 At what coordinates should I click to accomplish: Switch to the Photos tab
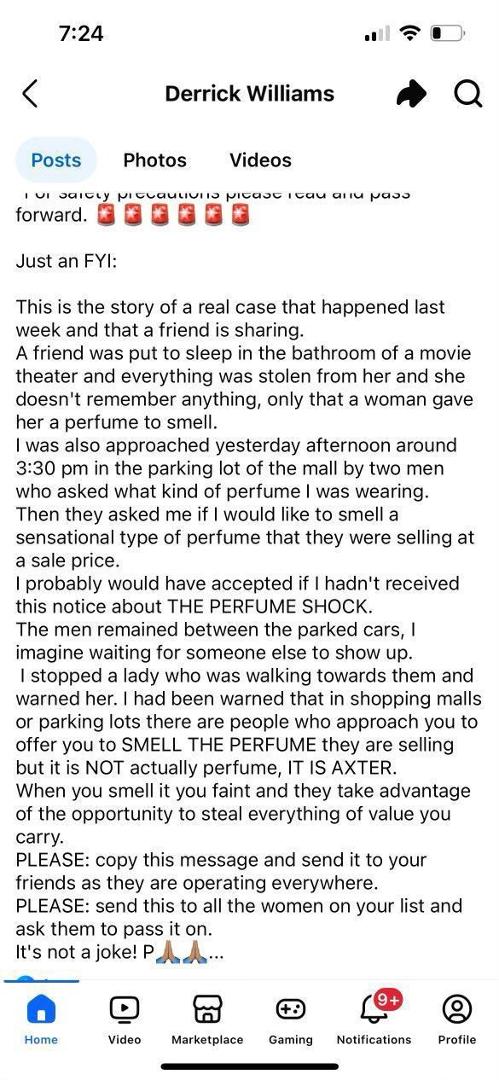click(x=154, y=160)
